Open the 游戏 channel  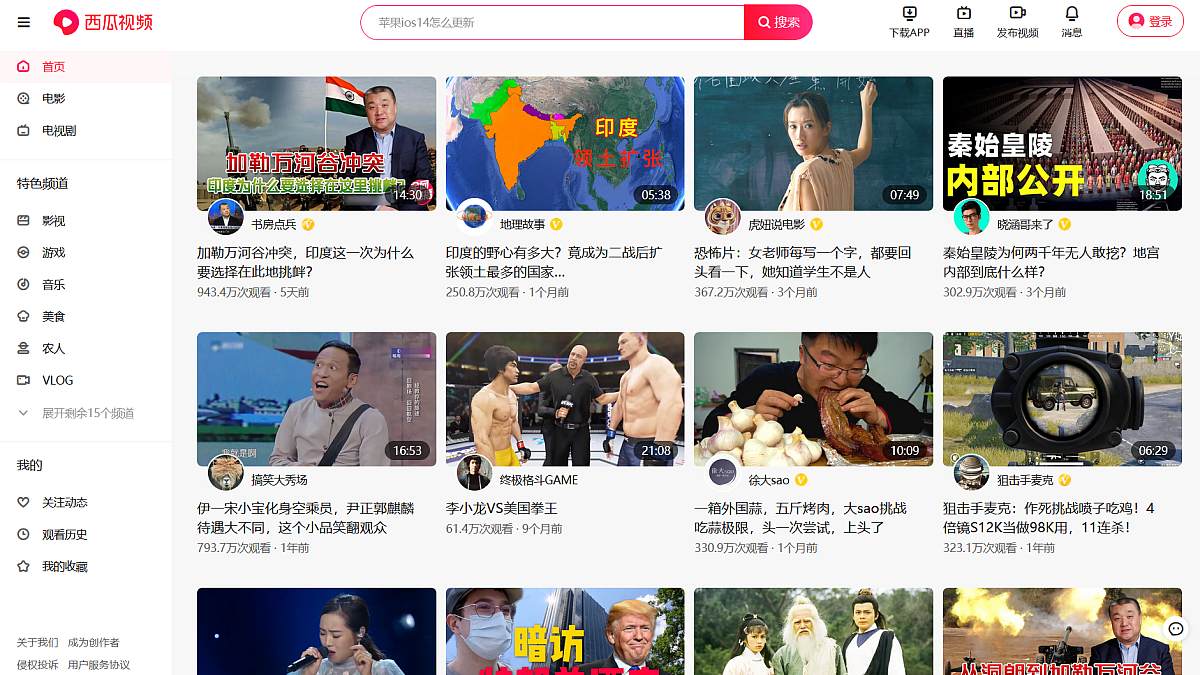click(x=53, y=252)
